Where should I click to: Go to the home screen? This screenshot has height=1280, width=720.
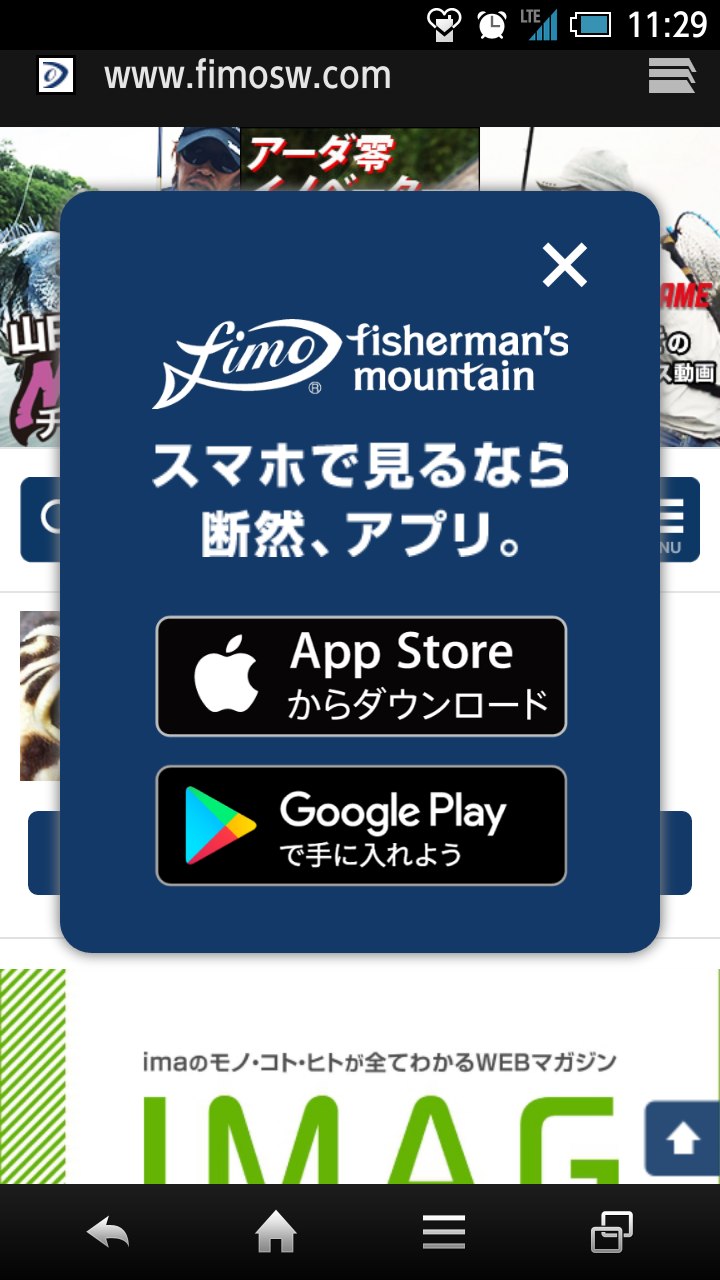[276, 1233]
